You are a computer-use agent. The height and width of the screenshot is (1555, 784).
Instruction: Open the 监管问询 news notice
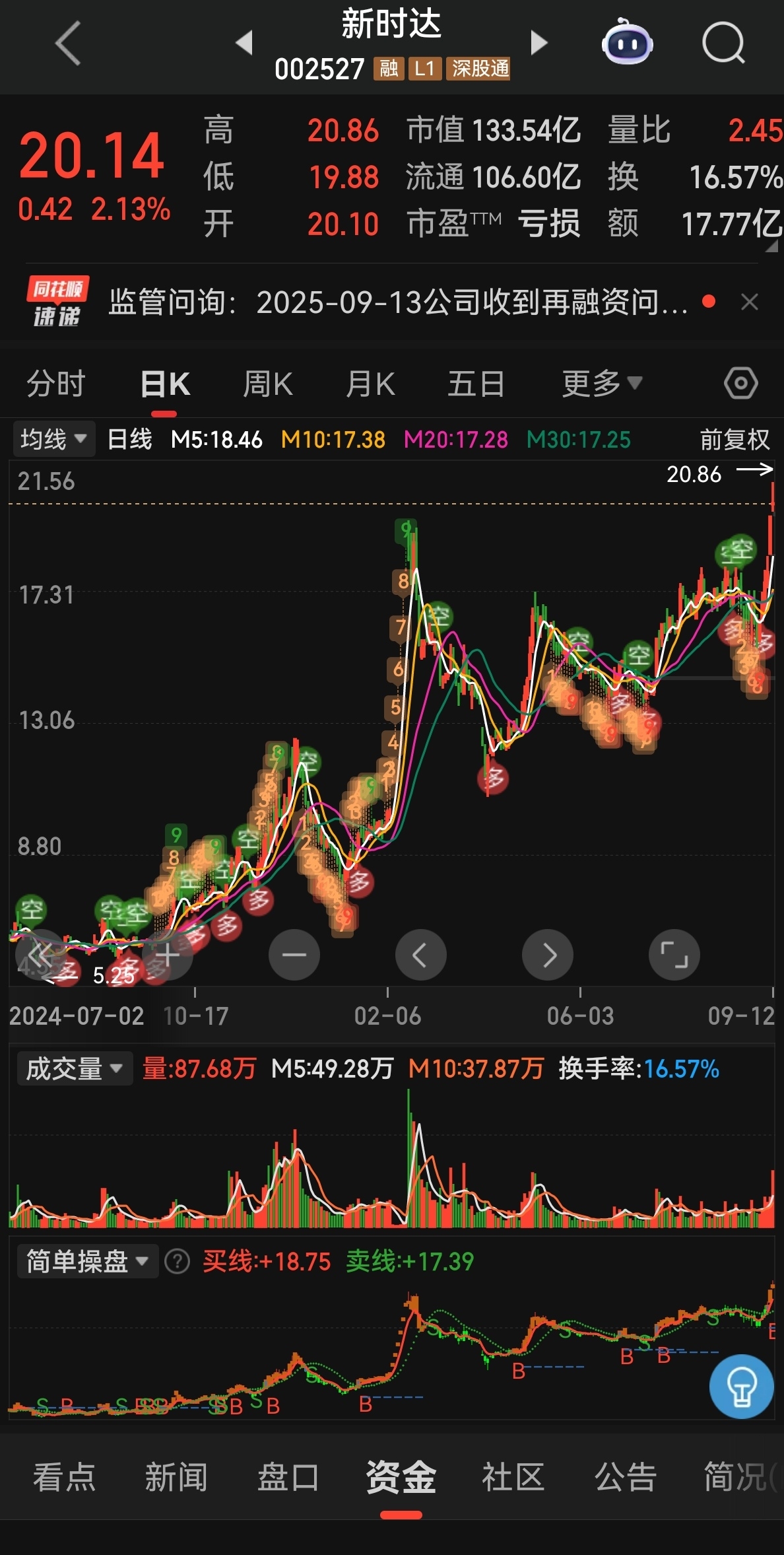[x=399, y=302]
